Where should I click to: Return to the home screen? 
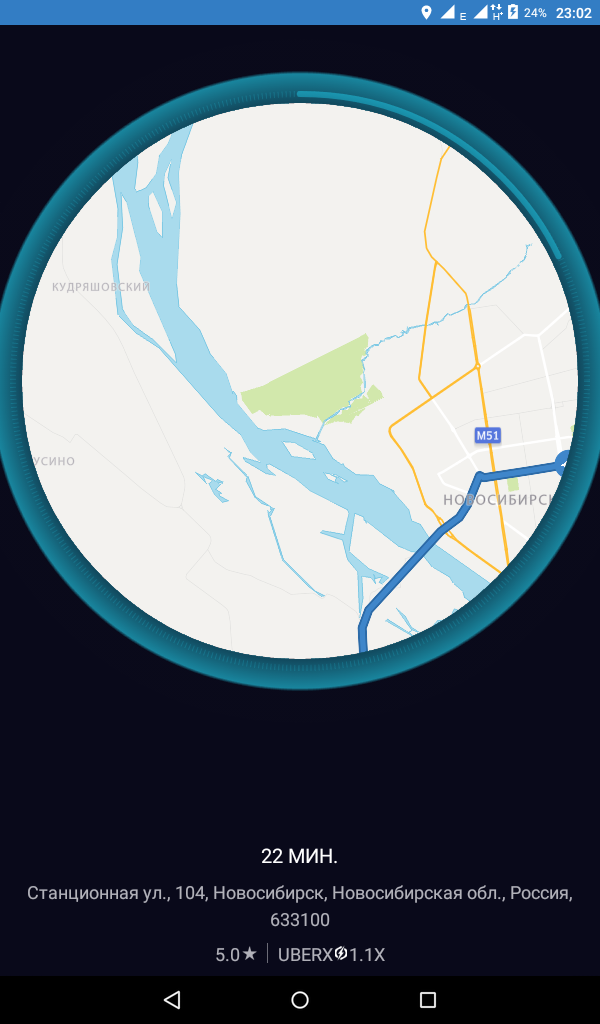click(x=300, y=999)
